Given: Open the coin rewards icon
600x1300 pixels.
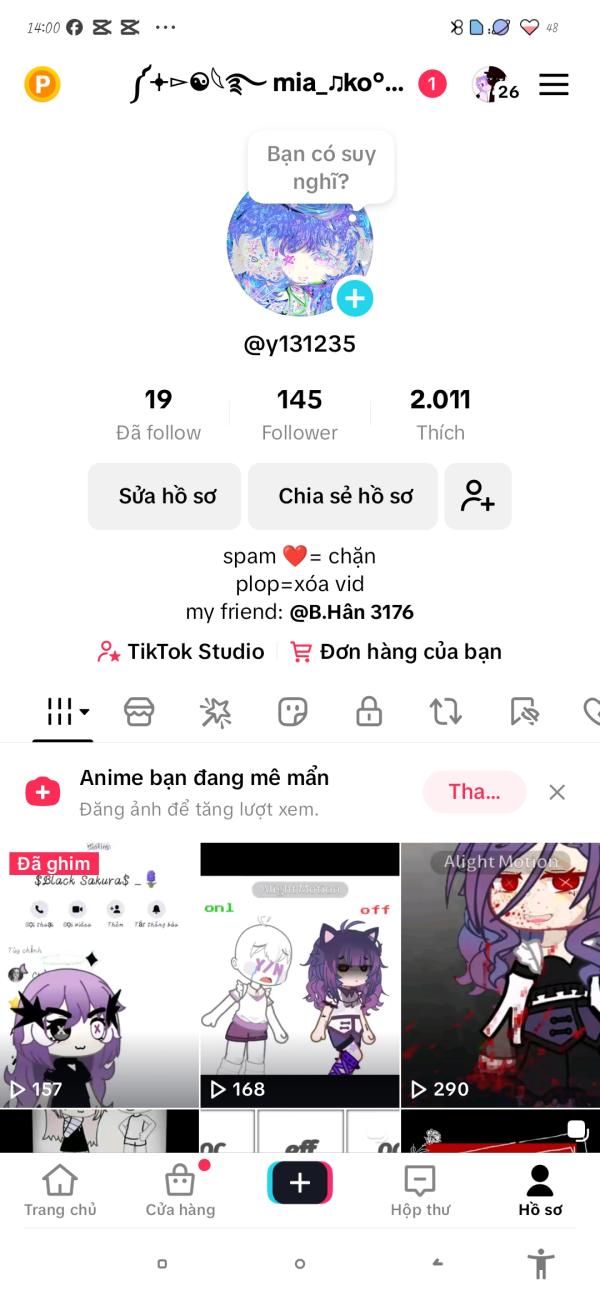Looking at the screenshot, I should pyautogui.click(x=42, y=85).
